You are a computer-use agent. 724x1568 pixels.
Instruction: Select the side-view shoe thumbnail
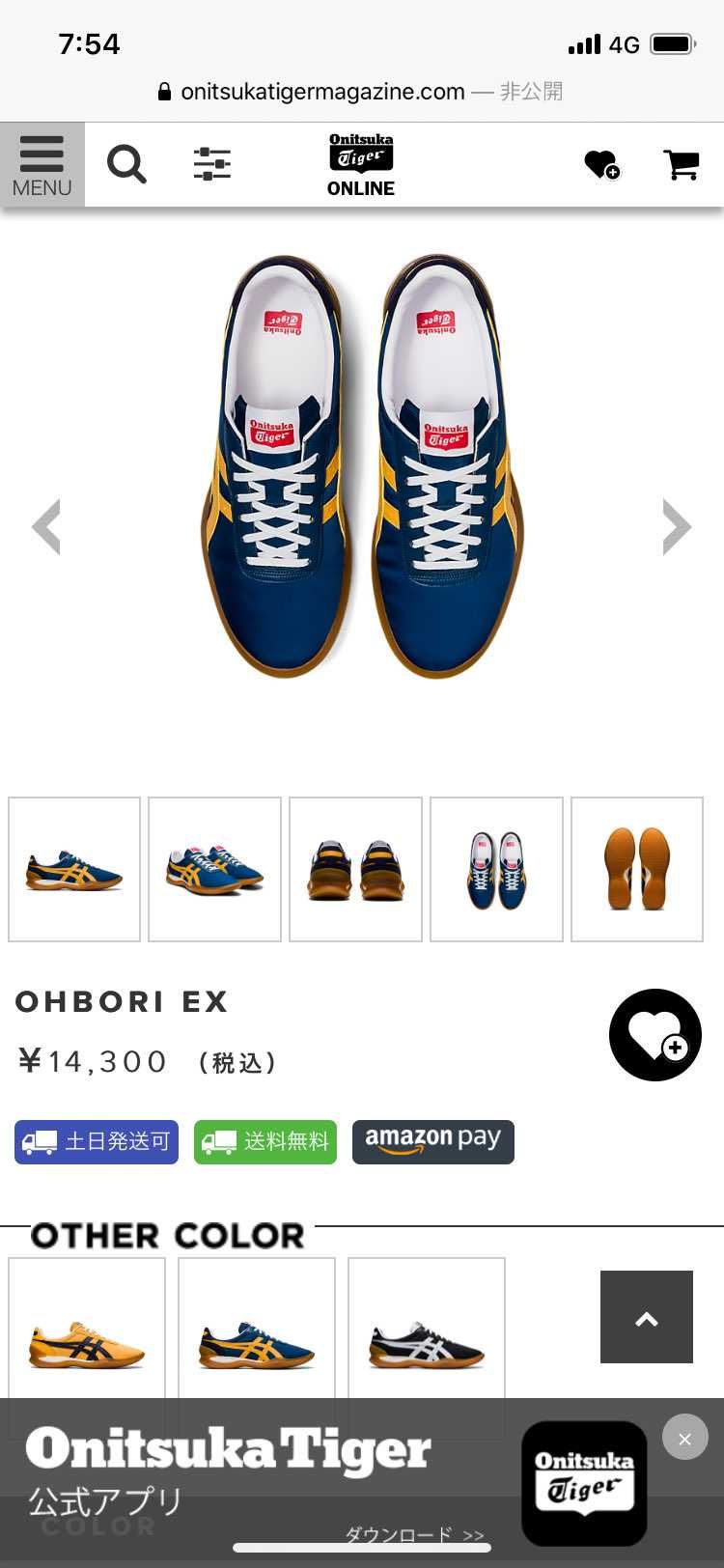tap(74, 869)
